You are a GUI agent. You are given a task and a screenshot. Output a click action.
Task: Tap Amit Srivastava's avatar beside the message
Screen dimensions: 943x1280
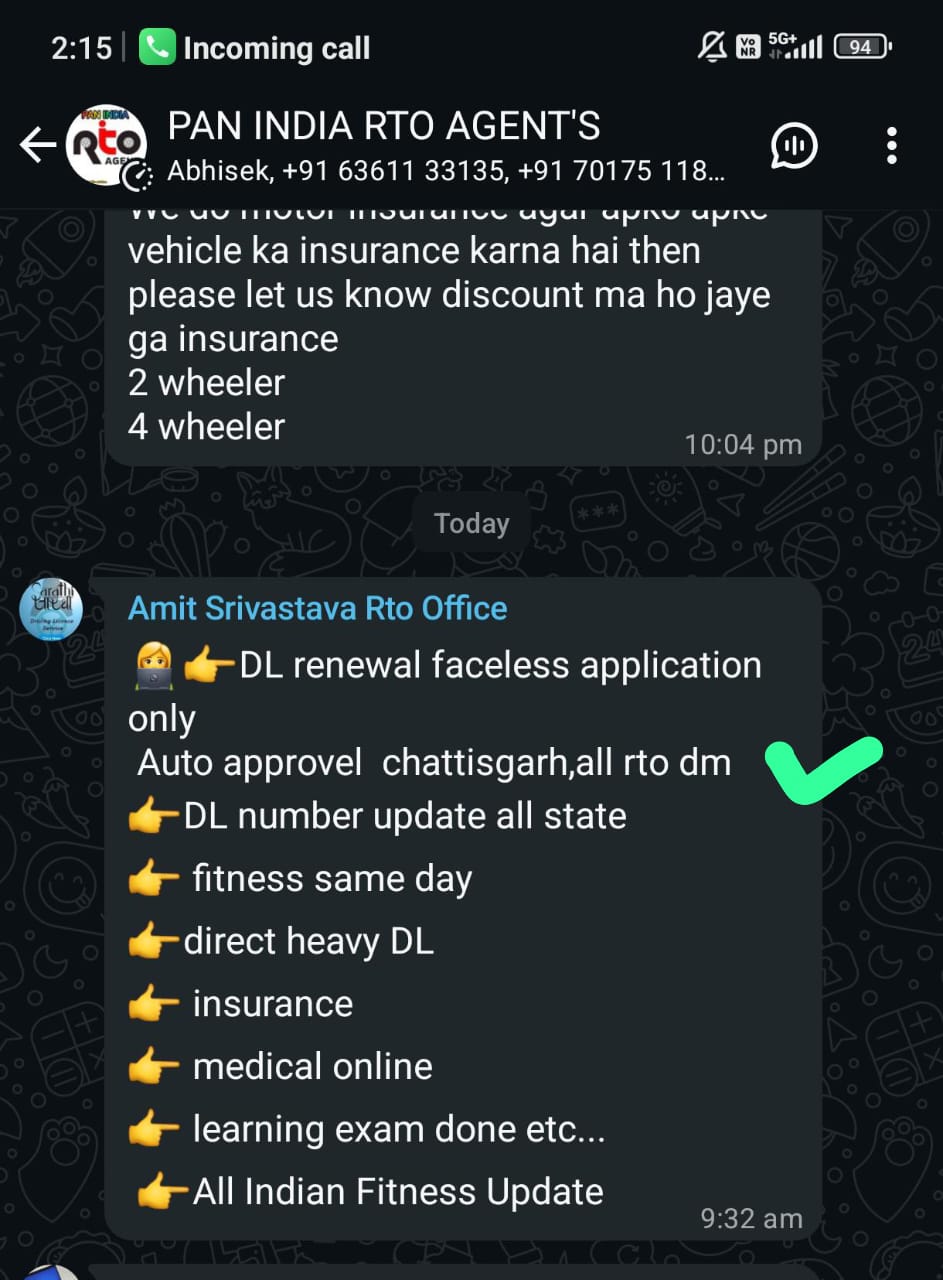[x=51, y=609]
